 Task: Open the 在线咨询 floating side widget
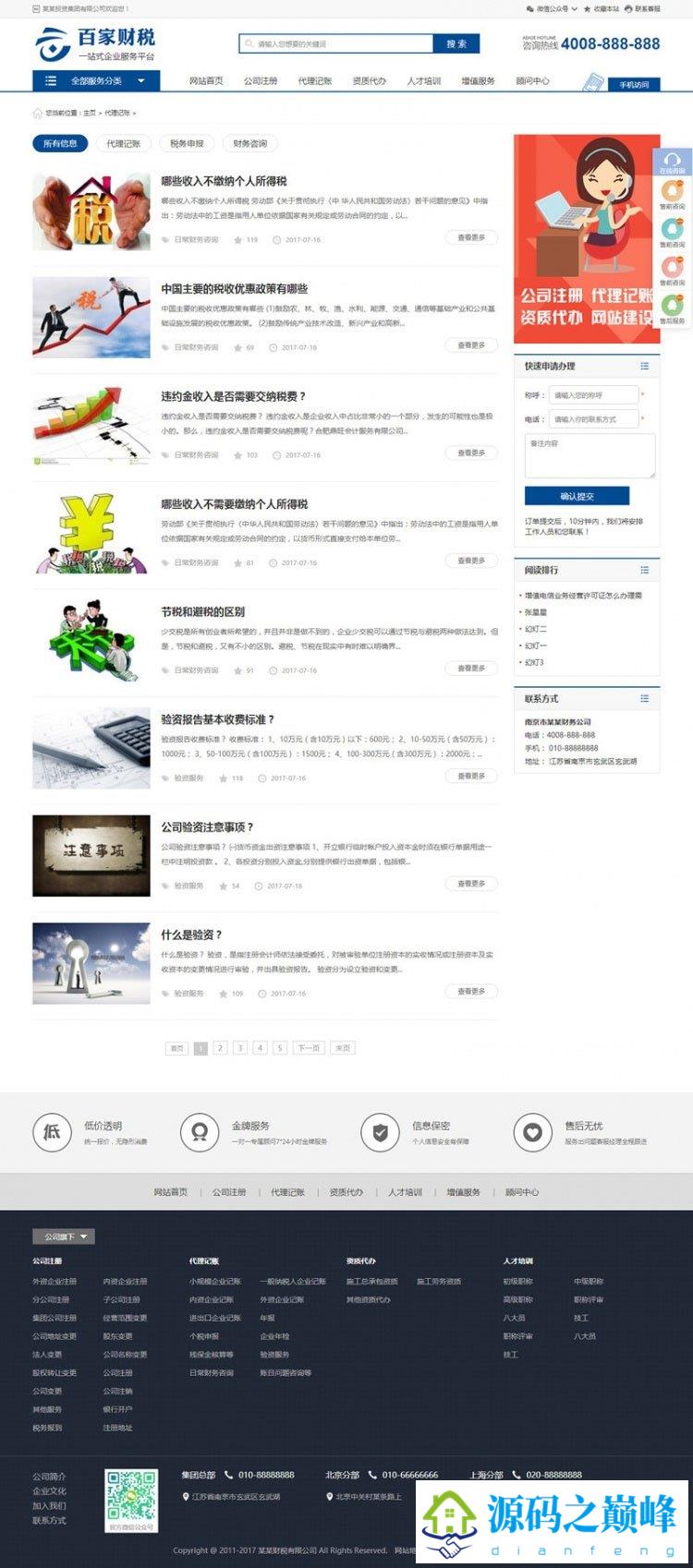673,163
